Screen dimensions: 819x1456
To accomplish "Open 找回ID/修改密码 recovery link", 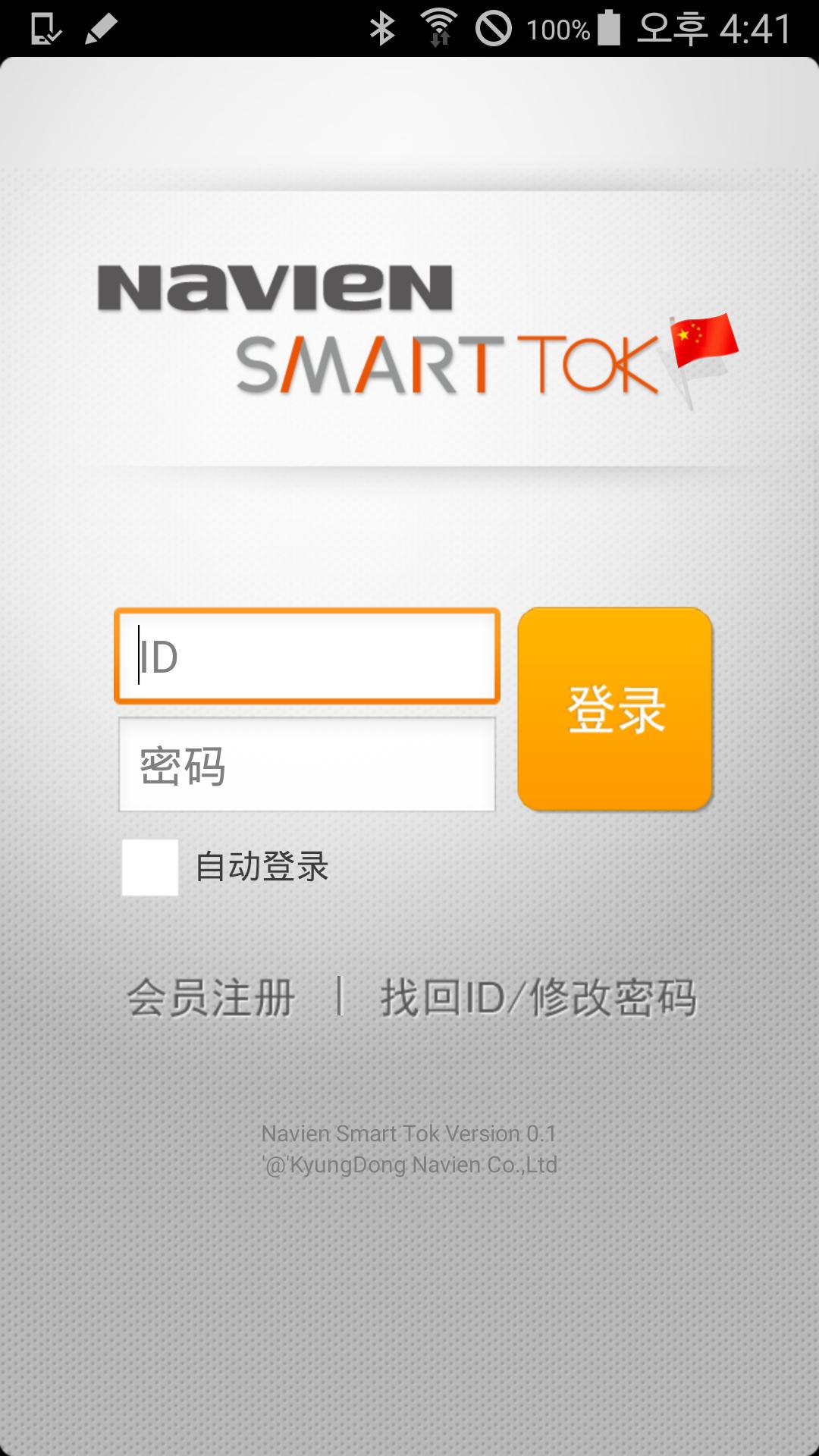I will point(538,997).
